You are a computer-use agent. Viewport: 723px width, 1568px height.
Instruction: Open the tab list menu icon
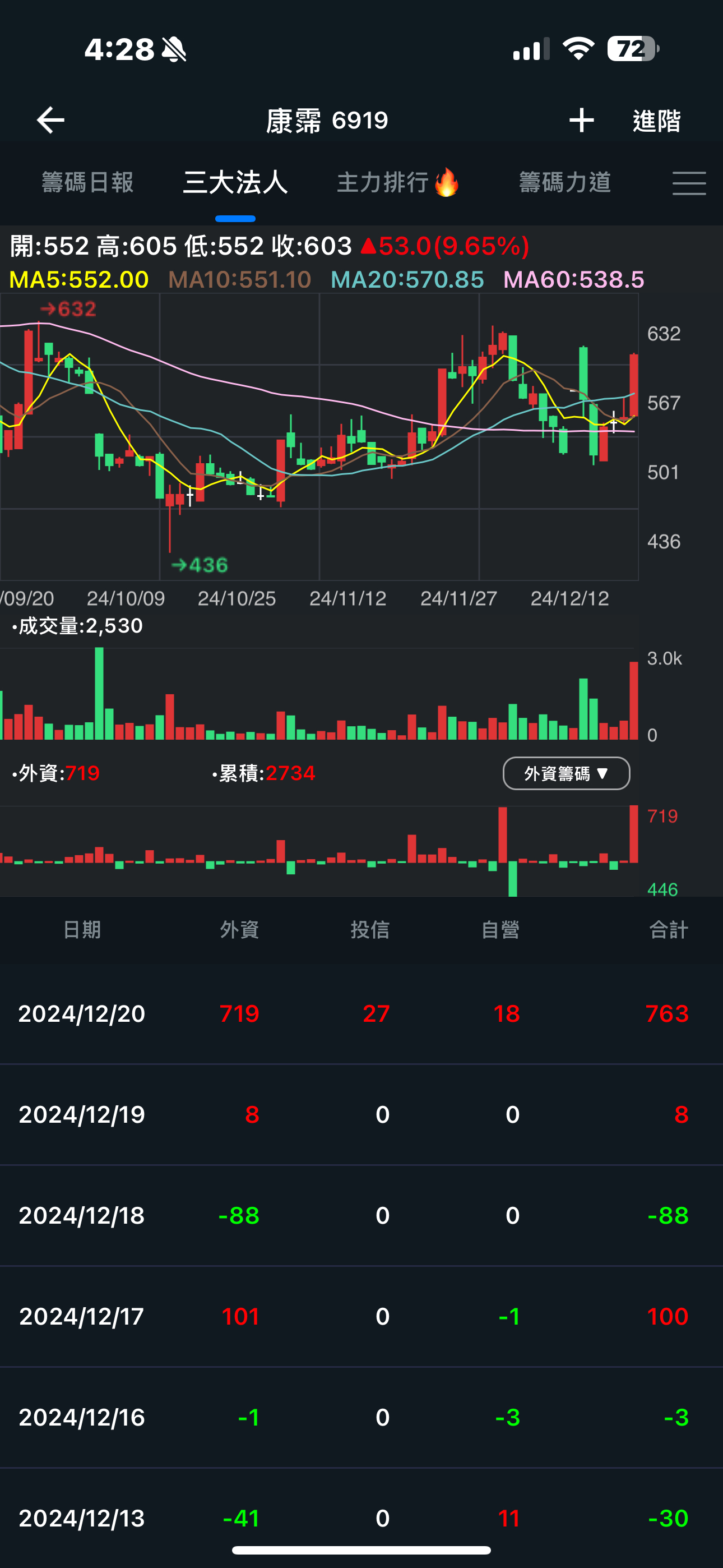click(689, 183)
